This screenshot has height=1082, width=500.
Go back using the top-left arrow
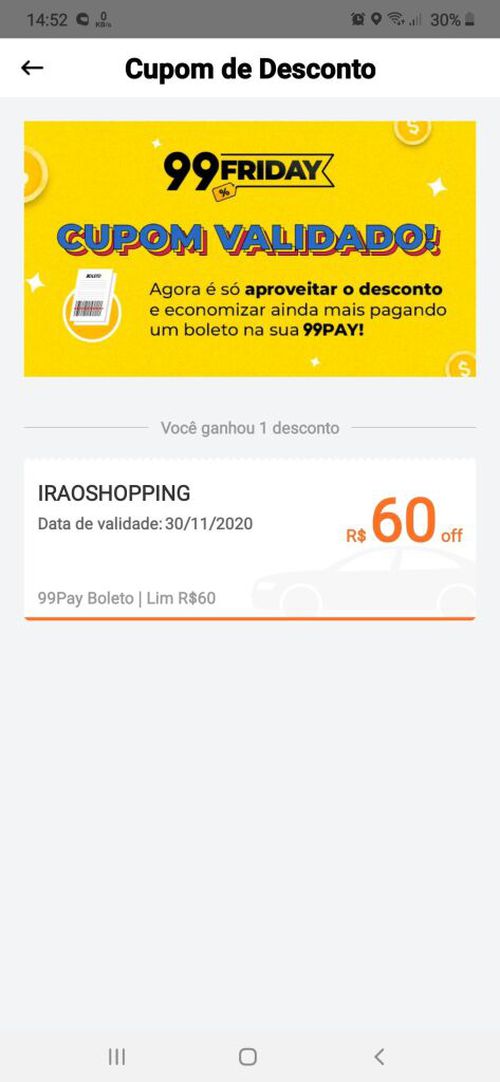point(32,68)
